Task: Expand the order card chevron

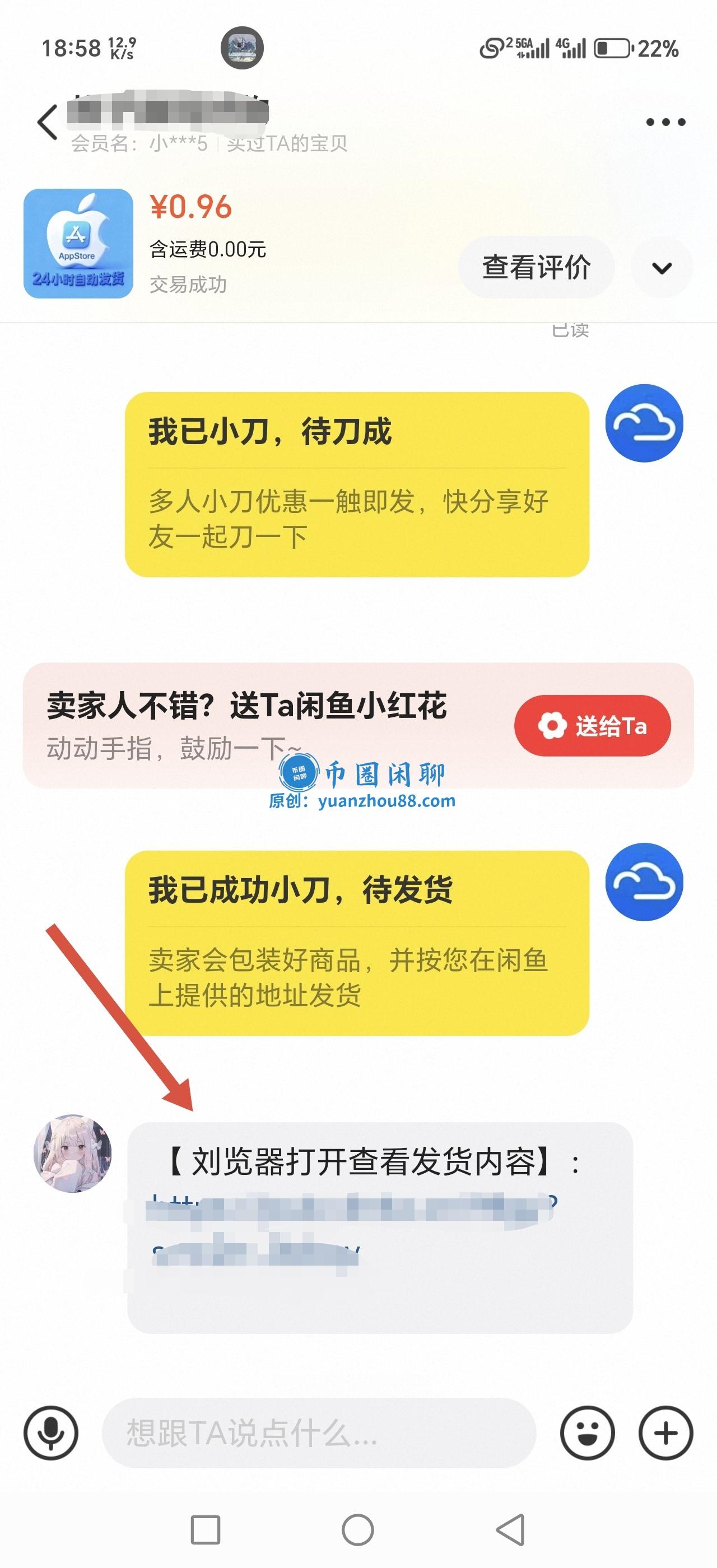Action: click(662, 268)
